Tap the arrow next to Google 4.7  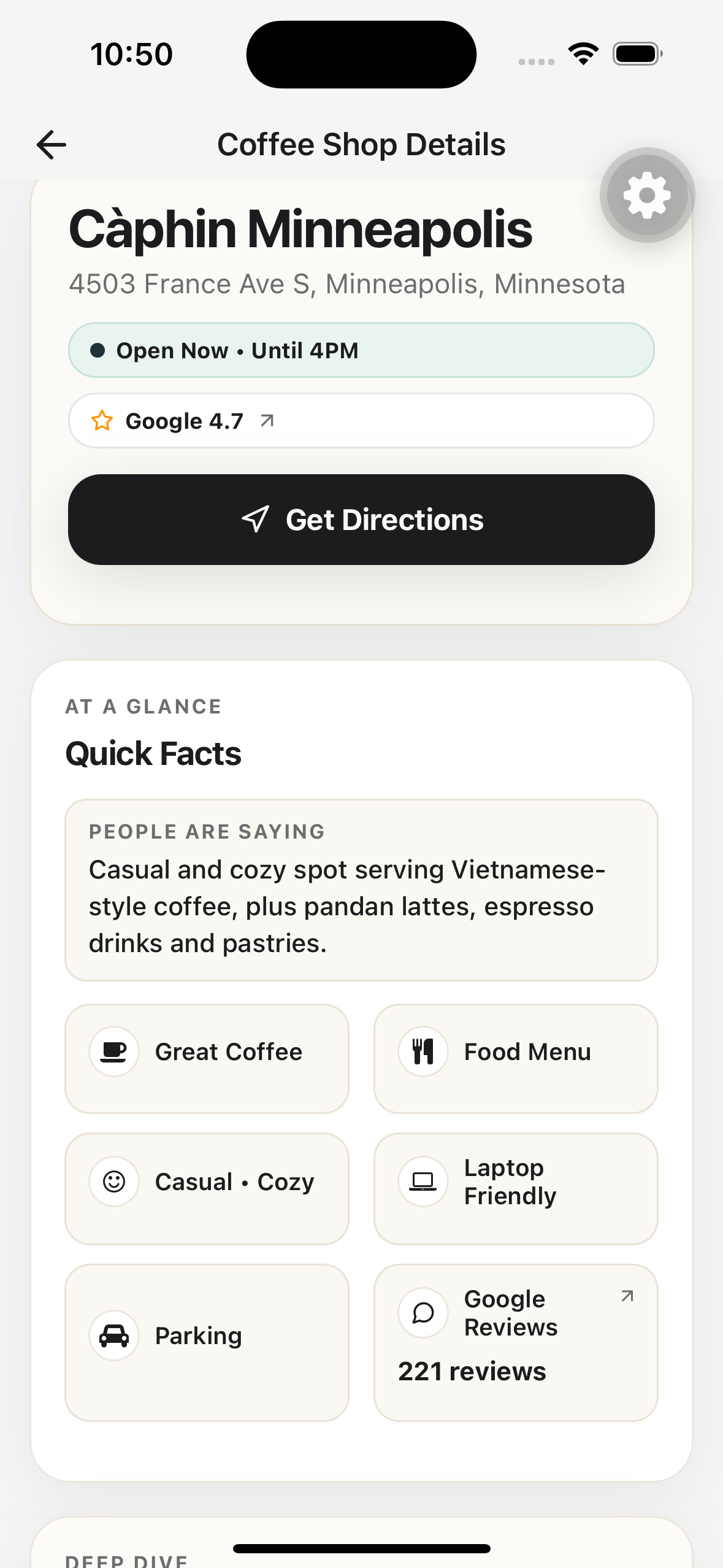[267, 420]
